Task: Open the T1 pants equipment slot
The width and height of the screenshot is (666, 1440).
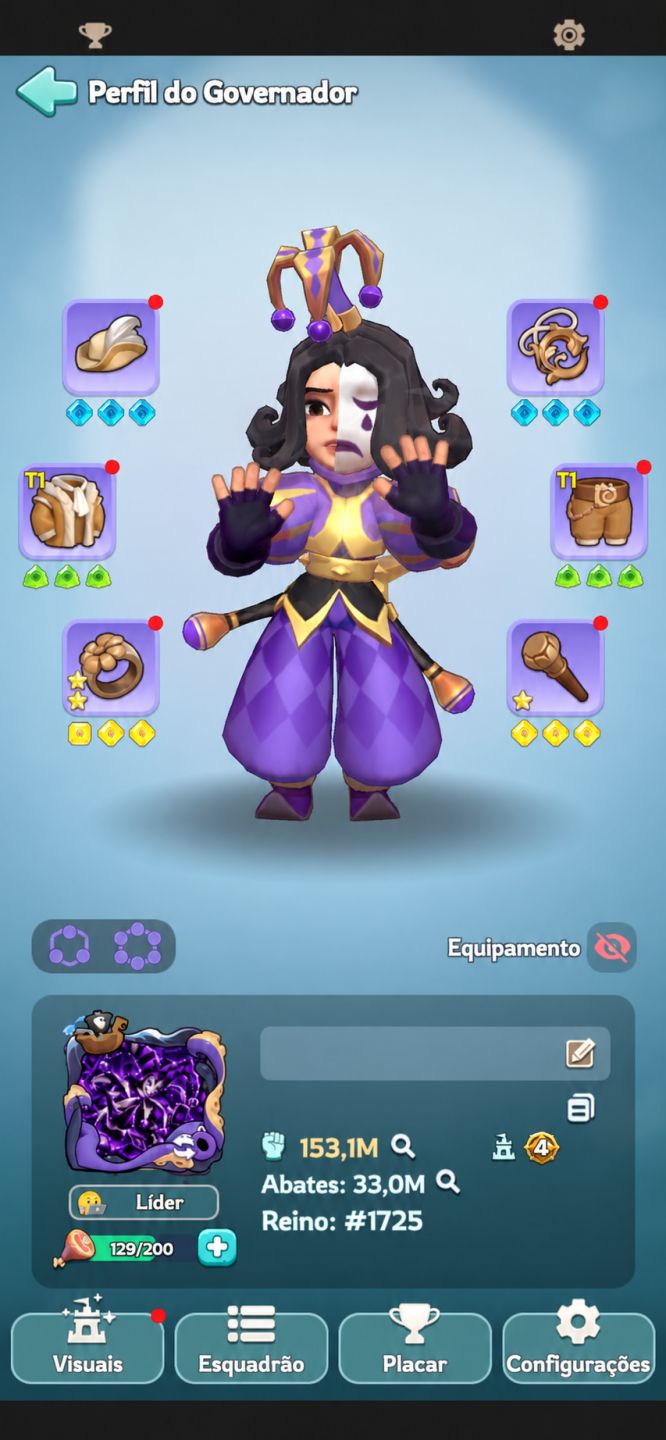Action: tap(599, 511)
